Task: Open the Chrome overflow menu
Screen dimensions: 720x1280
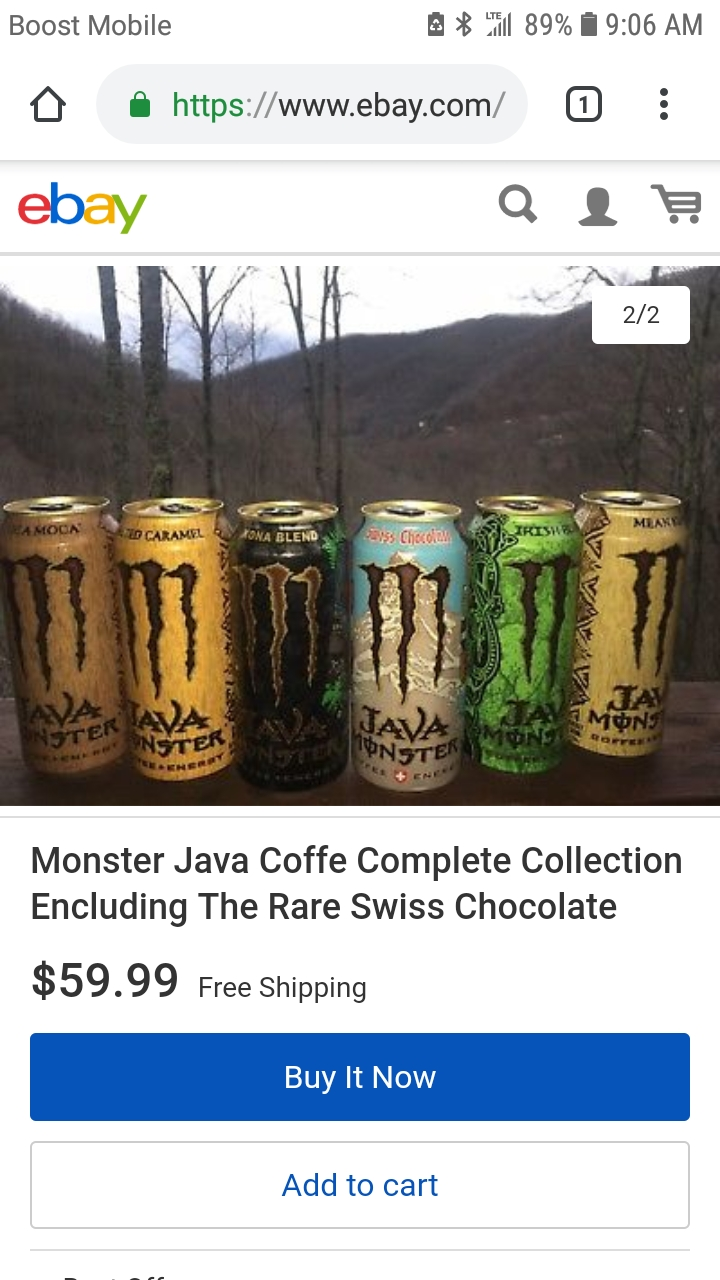Action: point(663,104)
